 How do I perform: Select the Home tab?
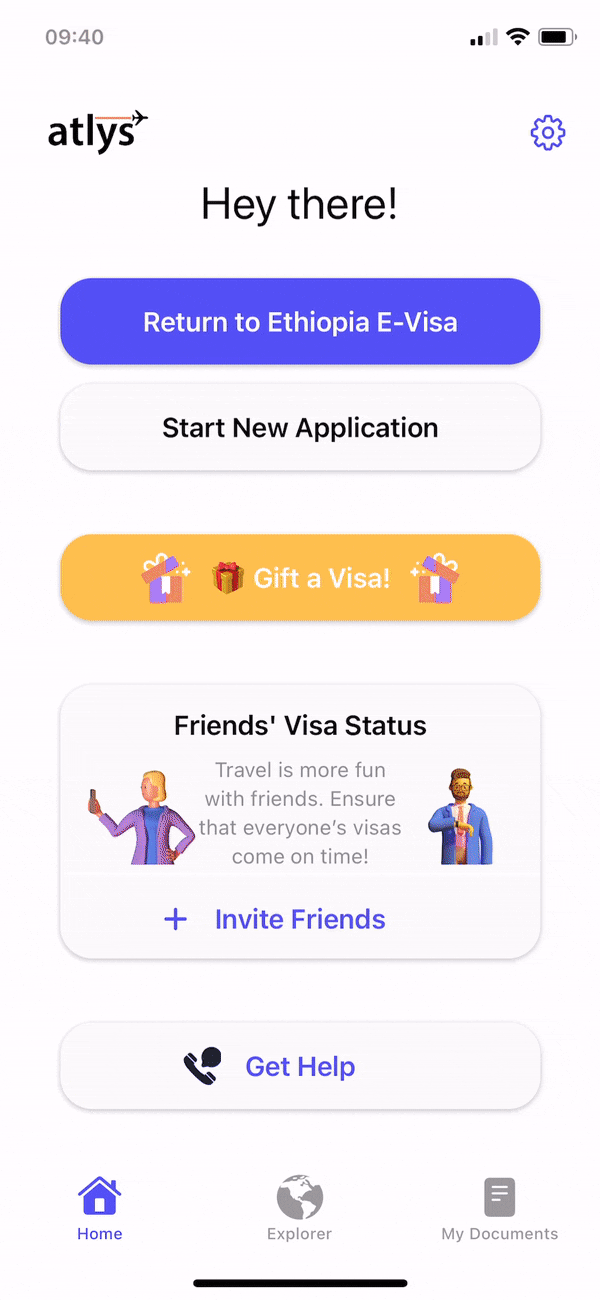[100, 1208]
